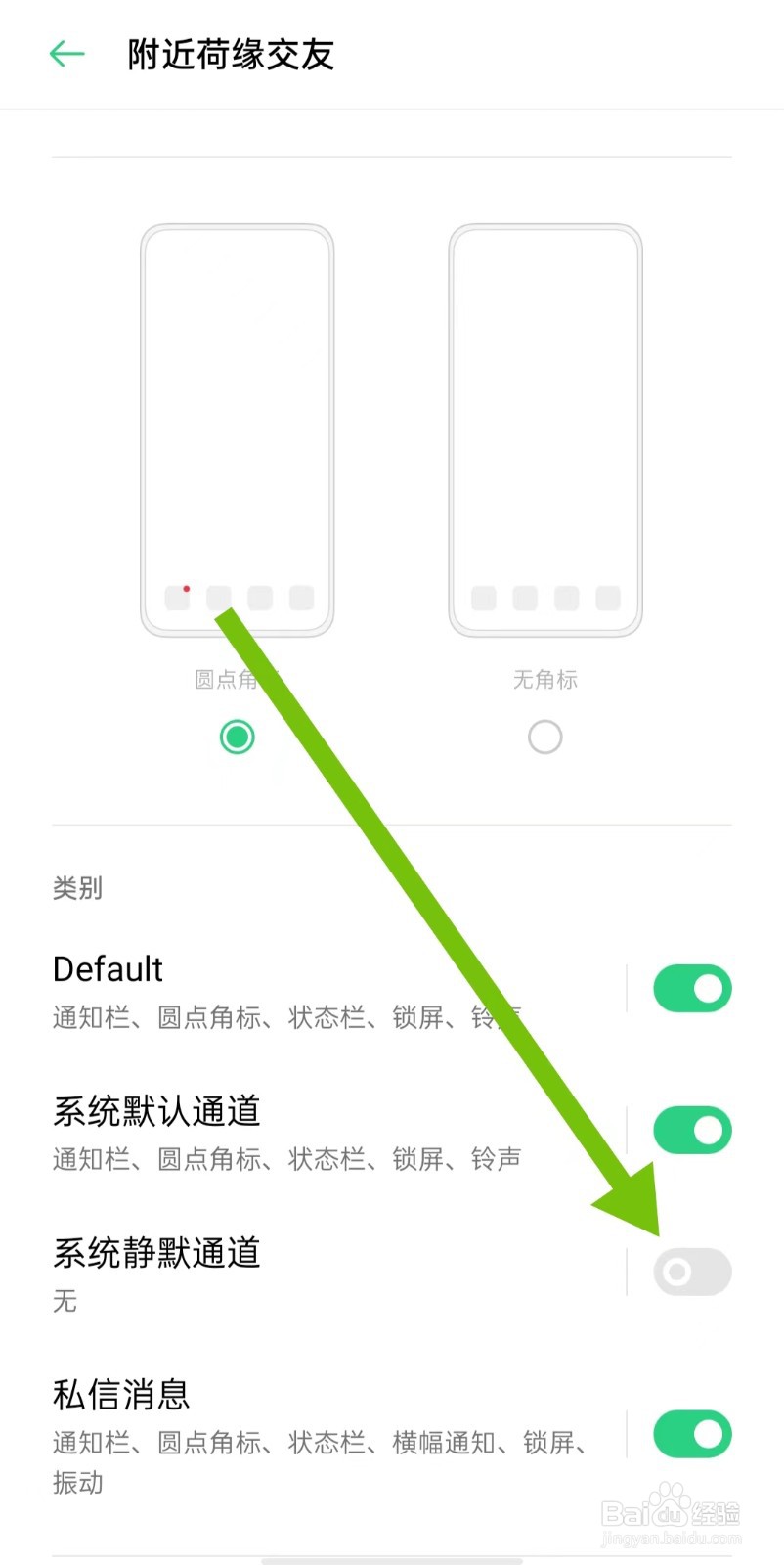Viewport: 784px width, 1565px height.
Task: Select the 无角标 badge style radio button
Action: pyautogui.click(x=544, y=737)
